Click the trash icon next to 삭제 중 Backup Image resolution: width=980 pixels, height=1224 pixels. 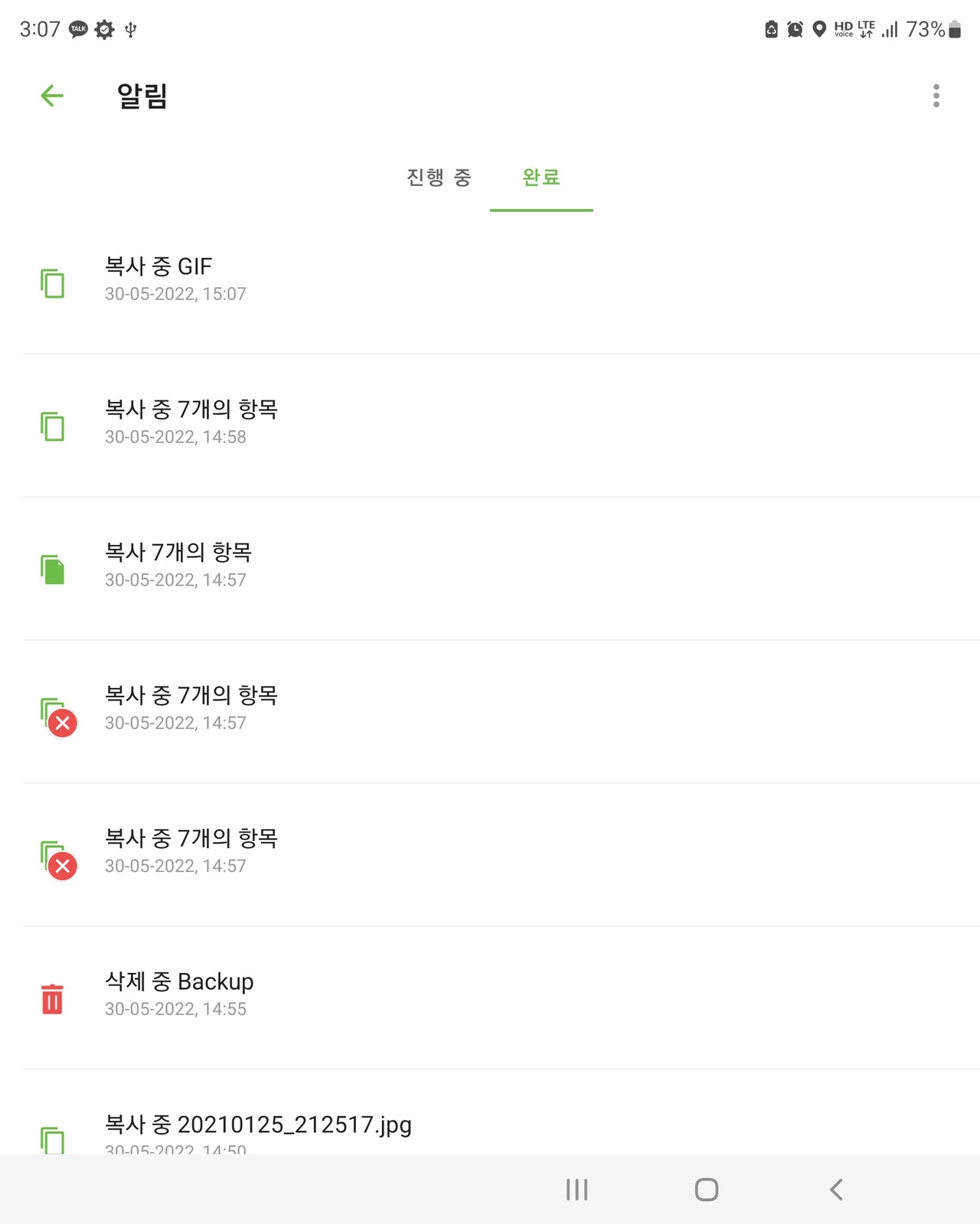pos(51,998)
